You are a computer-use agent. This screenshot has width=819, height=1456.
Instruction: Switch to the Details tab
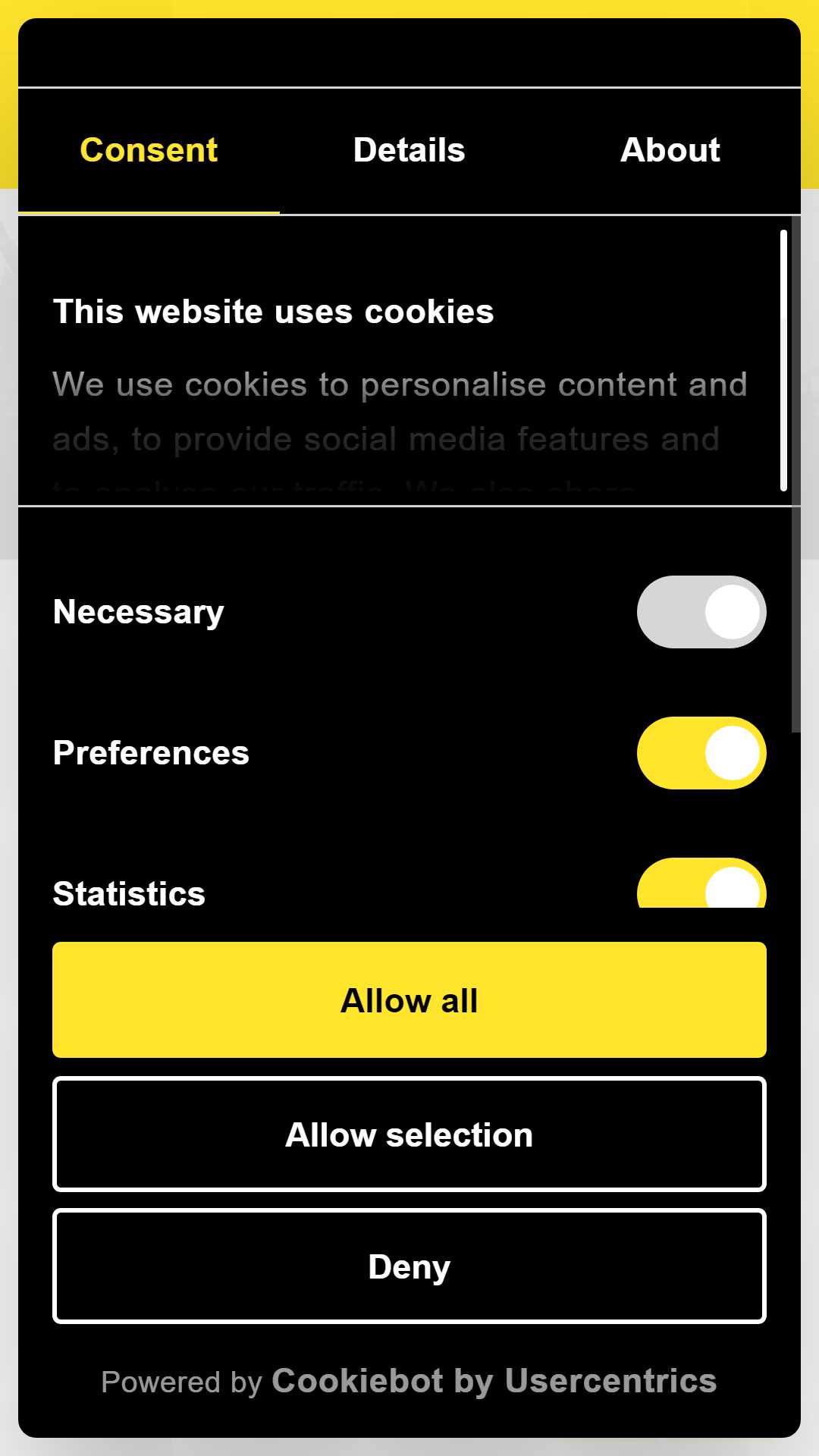coord(409,150)
